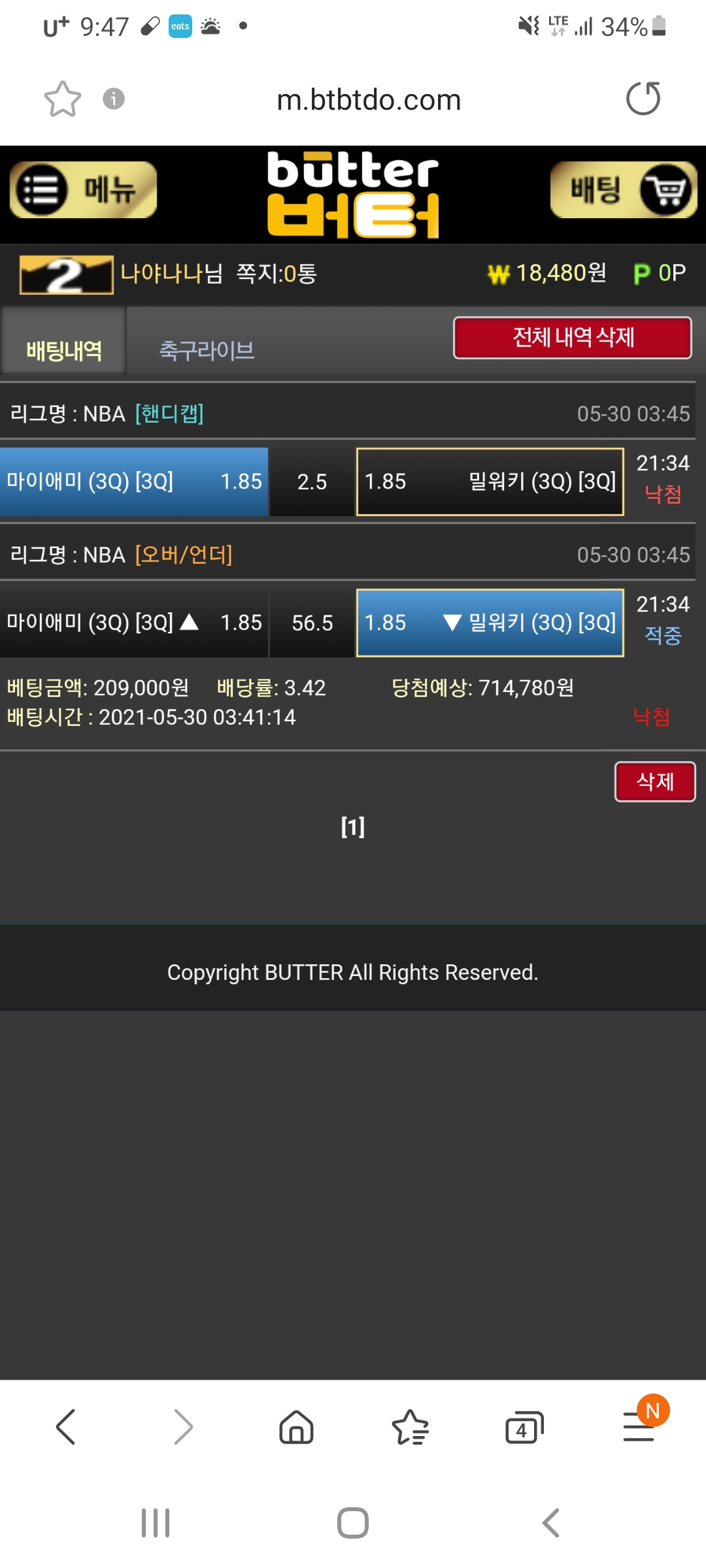Bookmark this page with the star icon

(x=63, y=99)
